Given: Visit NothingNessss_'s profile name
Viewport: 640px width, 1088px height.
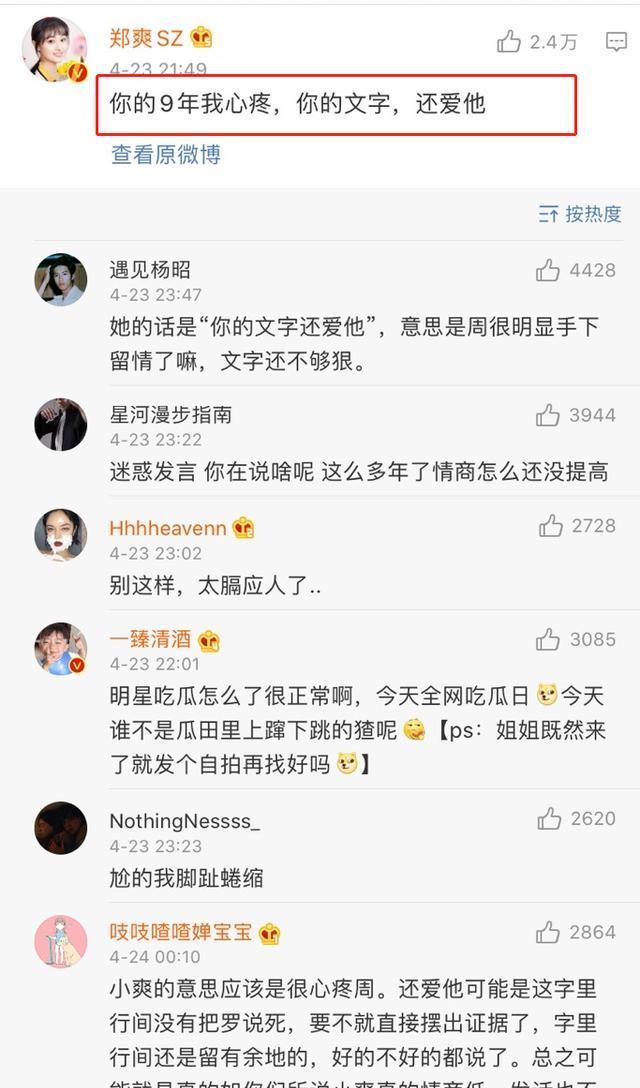Looking at the screenshot, I should (185, 821).
